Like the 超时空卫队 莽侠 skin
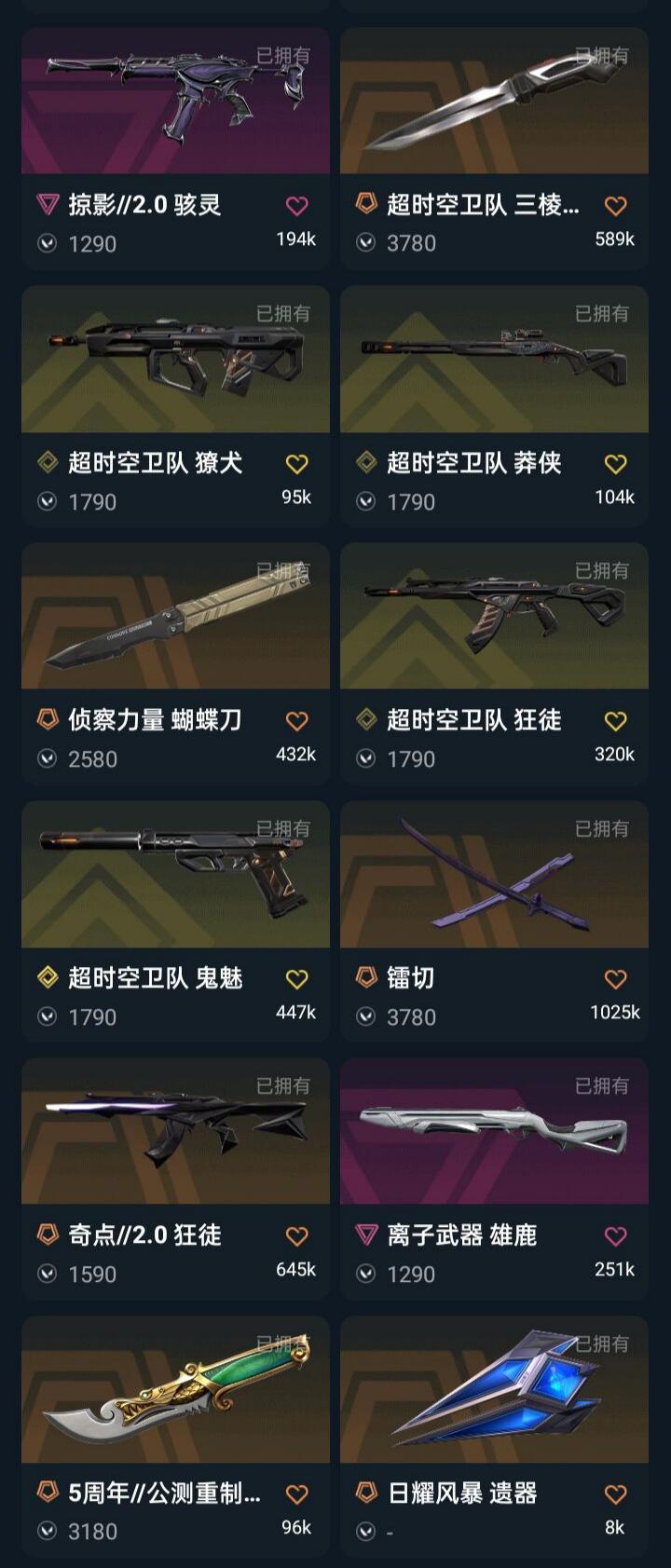The height and width of the screenshot is (1568, 671). 615,464
